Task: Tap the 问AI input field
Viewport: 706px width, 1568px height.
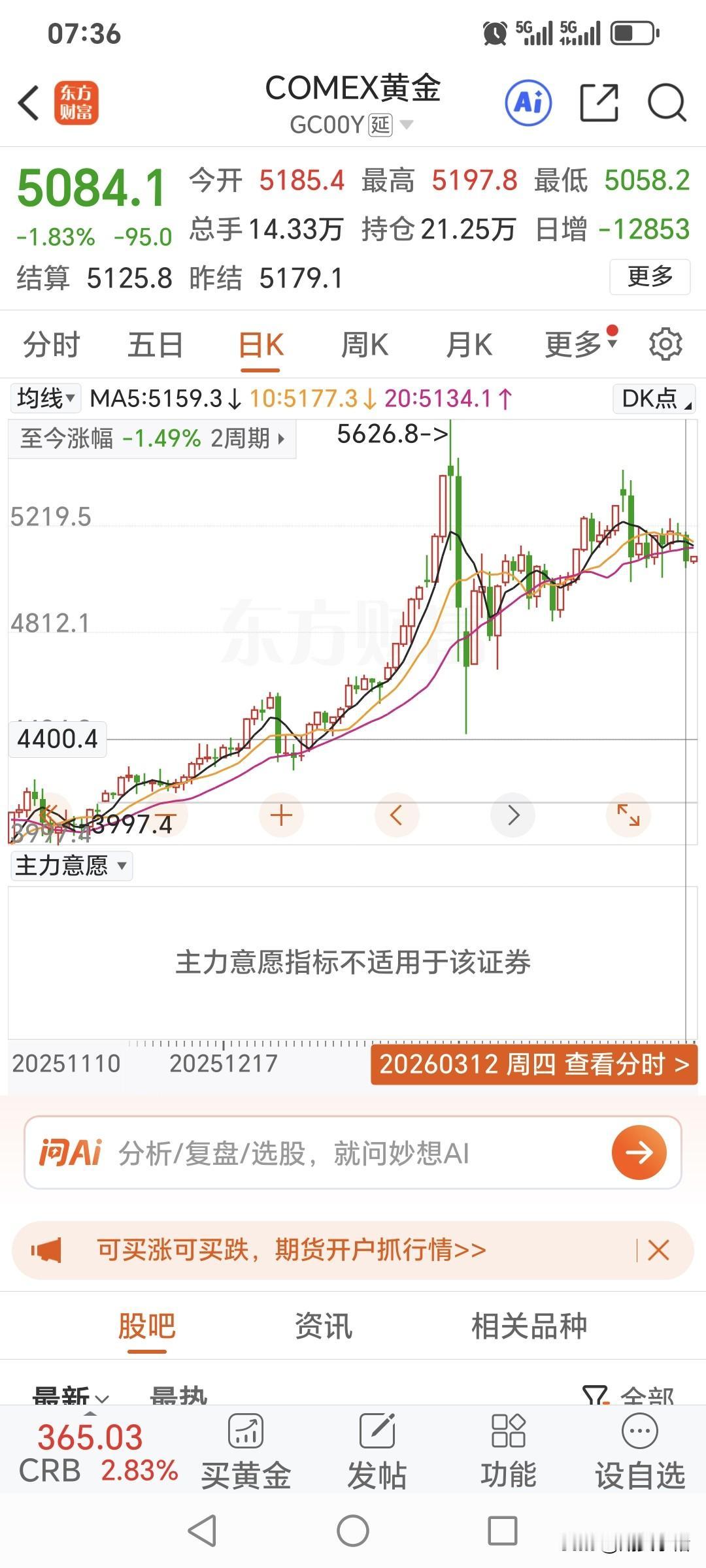Action: click(294, 1153)
